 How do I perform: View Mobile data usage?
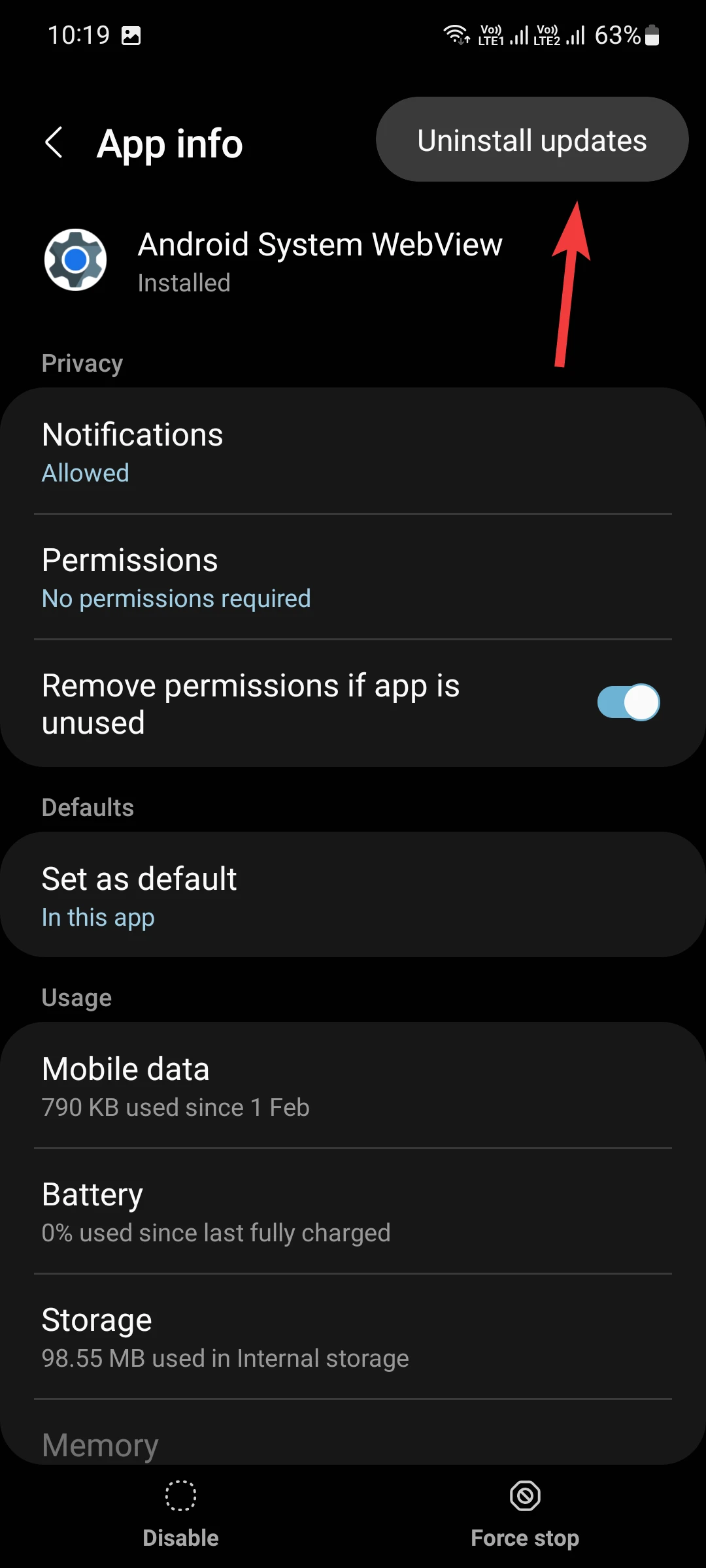(353, 1086)
